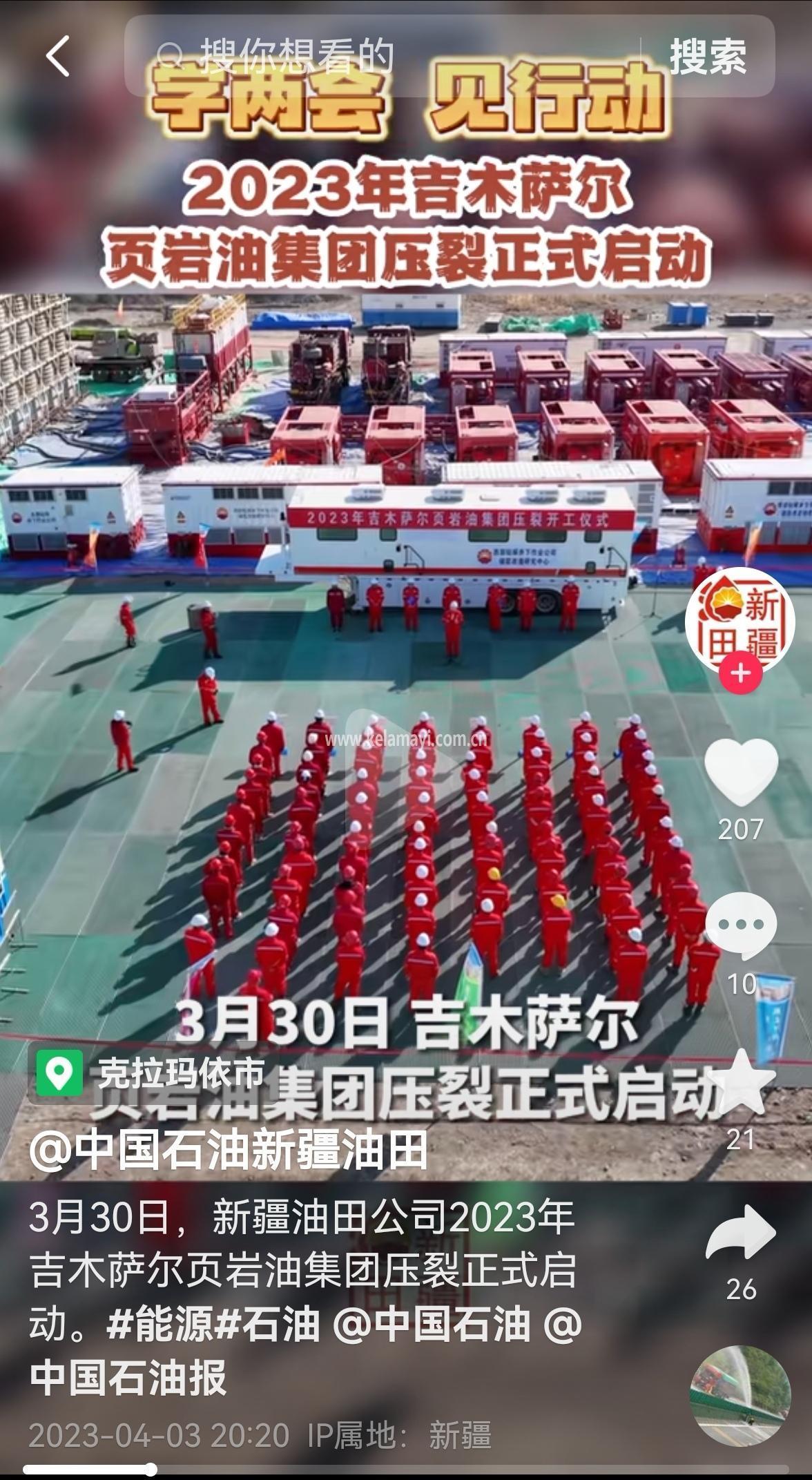This screenshot has width=812, height=1480.
Task: Open the 新疆油田 profile avatar
Action: pyautogui.click(x=739, y=619)
